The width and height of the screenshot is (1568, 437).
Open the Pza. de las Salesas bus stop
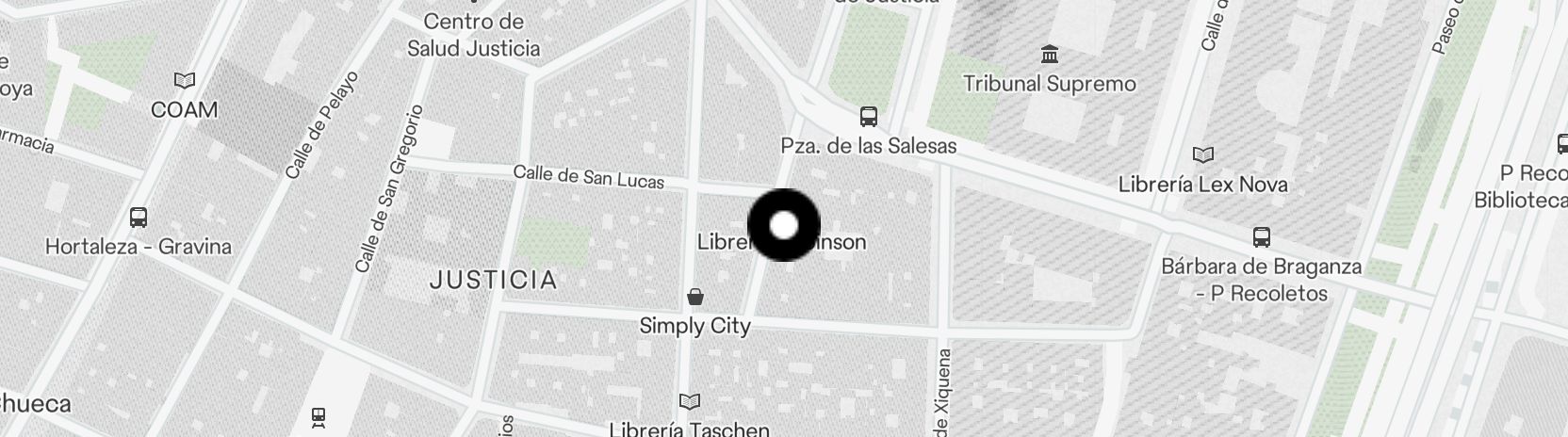pyautogui.click(x=868, y=118)
